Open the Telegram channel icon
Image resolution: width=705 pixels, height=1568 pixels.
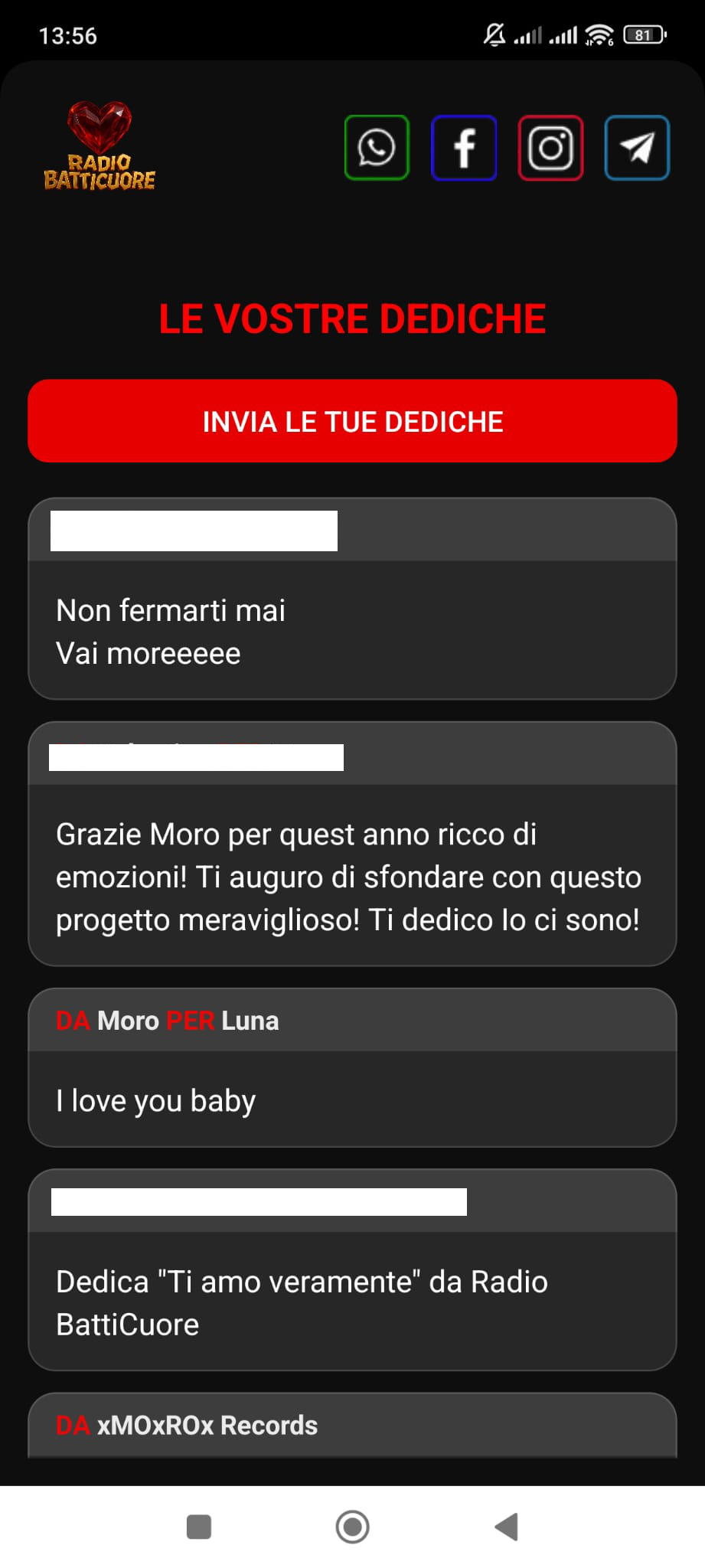636,147
